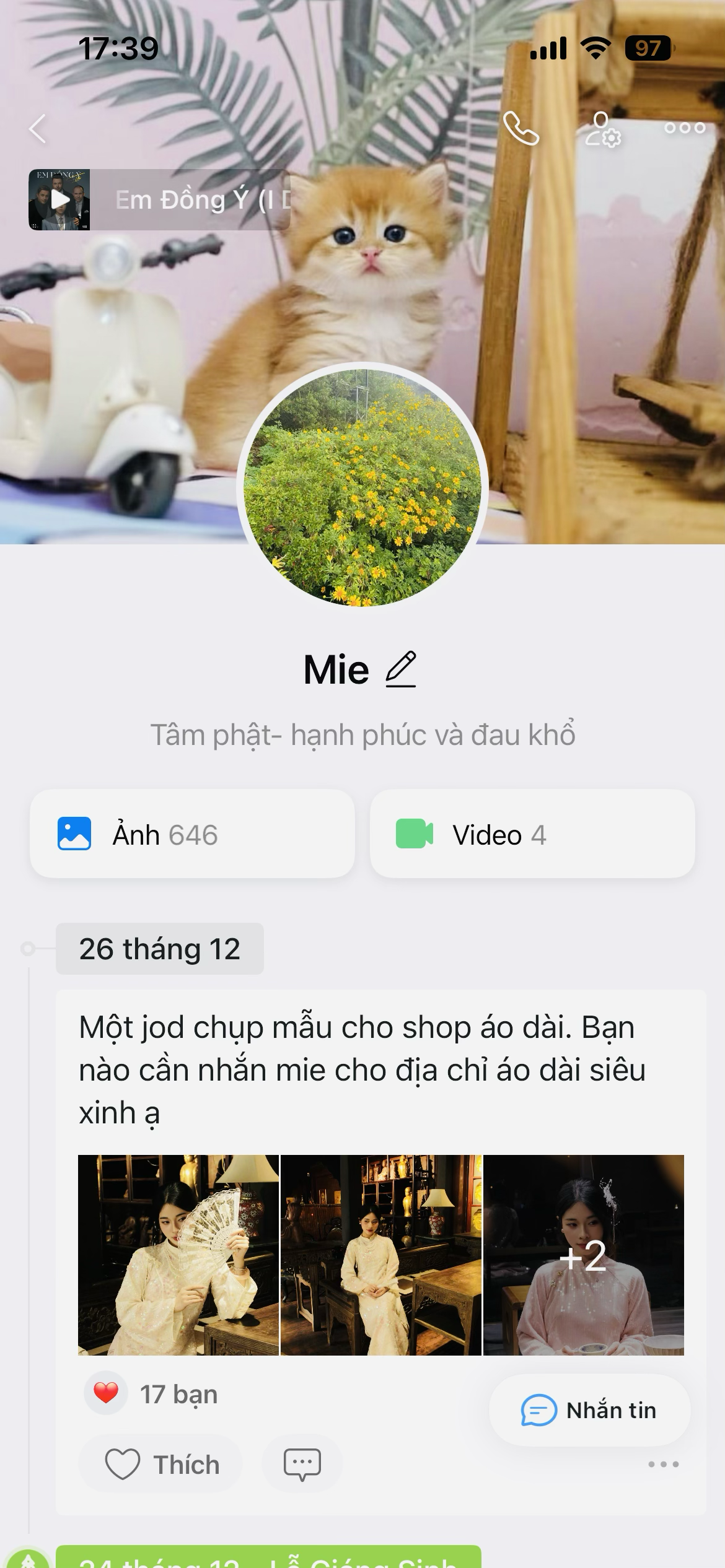Open friend settings icon

(x=602, y=129)
